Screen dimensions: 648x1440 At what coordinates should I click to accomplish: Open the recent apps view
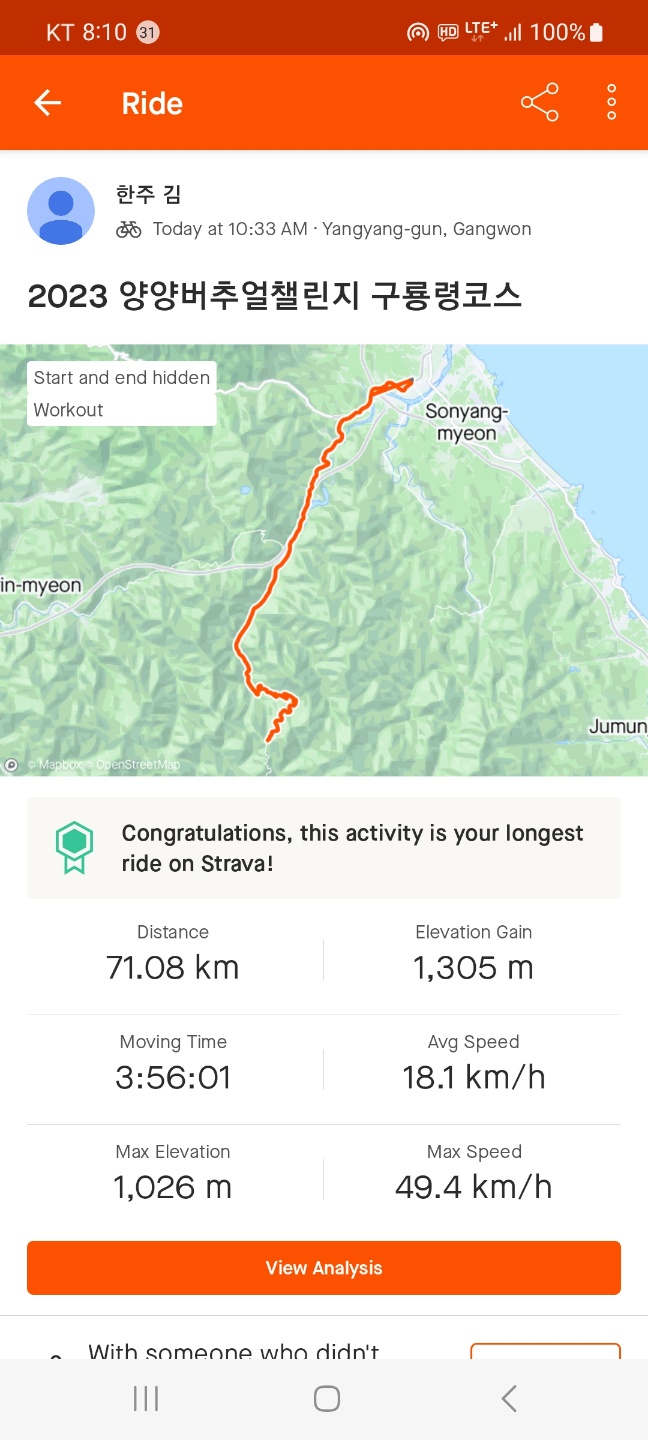pyautogui.click(x=146, y=1398)
